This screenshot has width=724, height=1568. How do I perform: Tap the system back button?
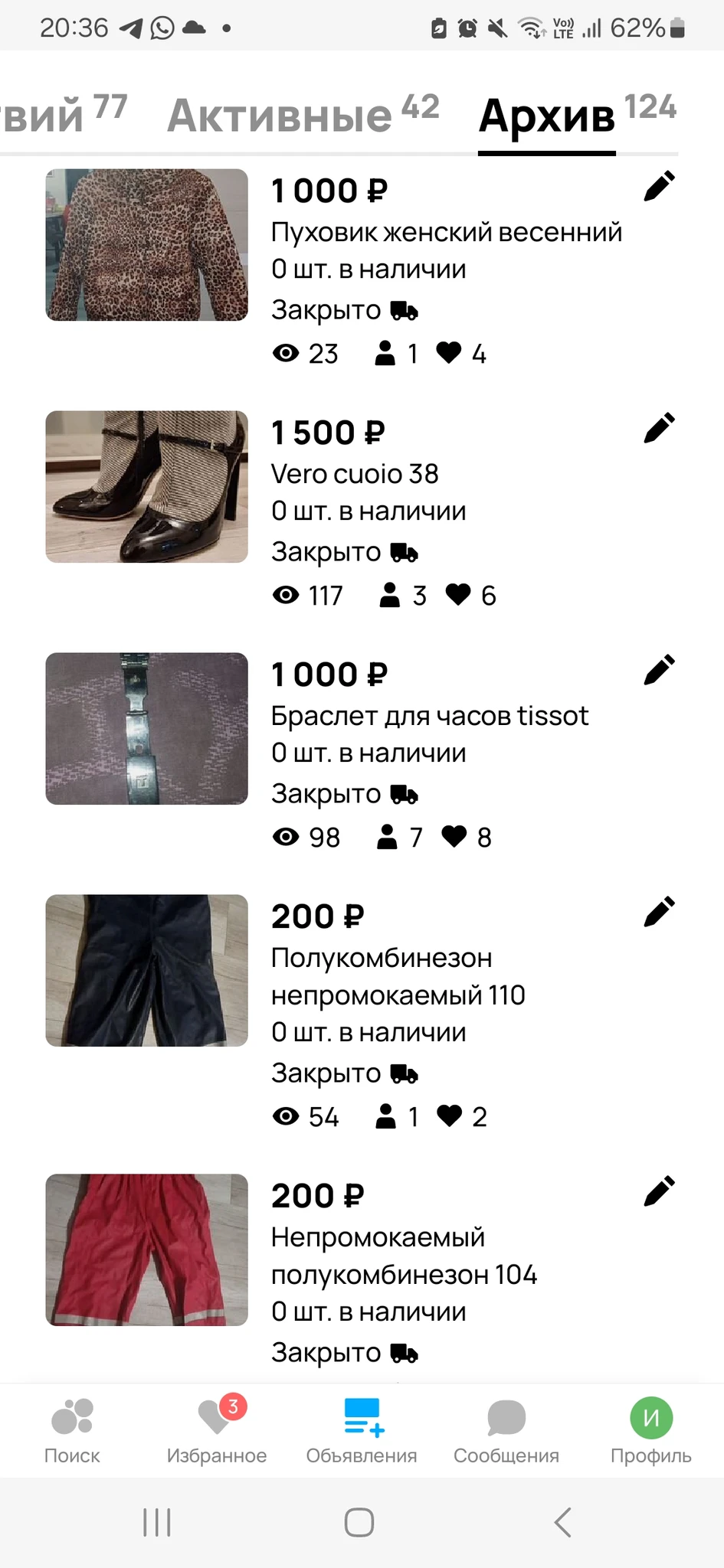[x=563, y=1523]
